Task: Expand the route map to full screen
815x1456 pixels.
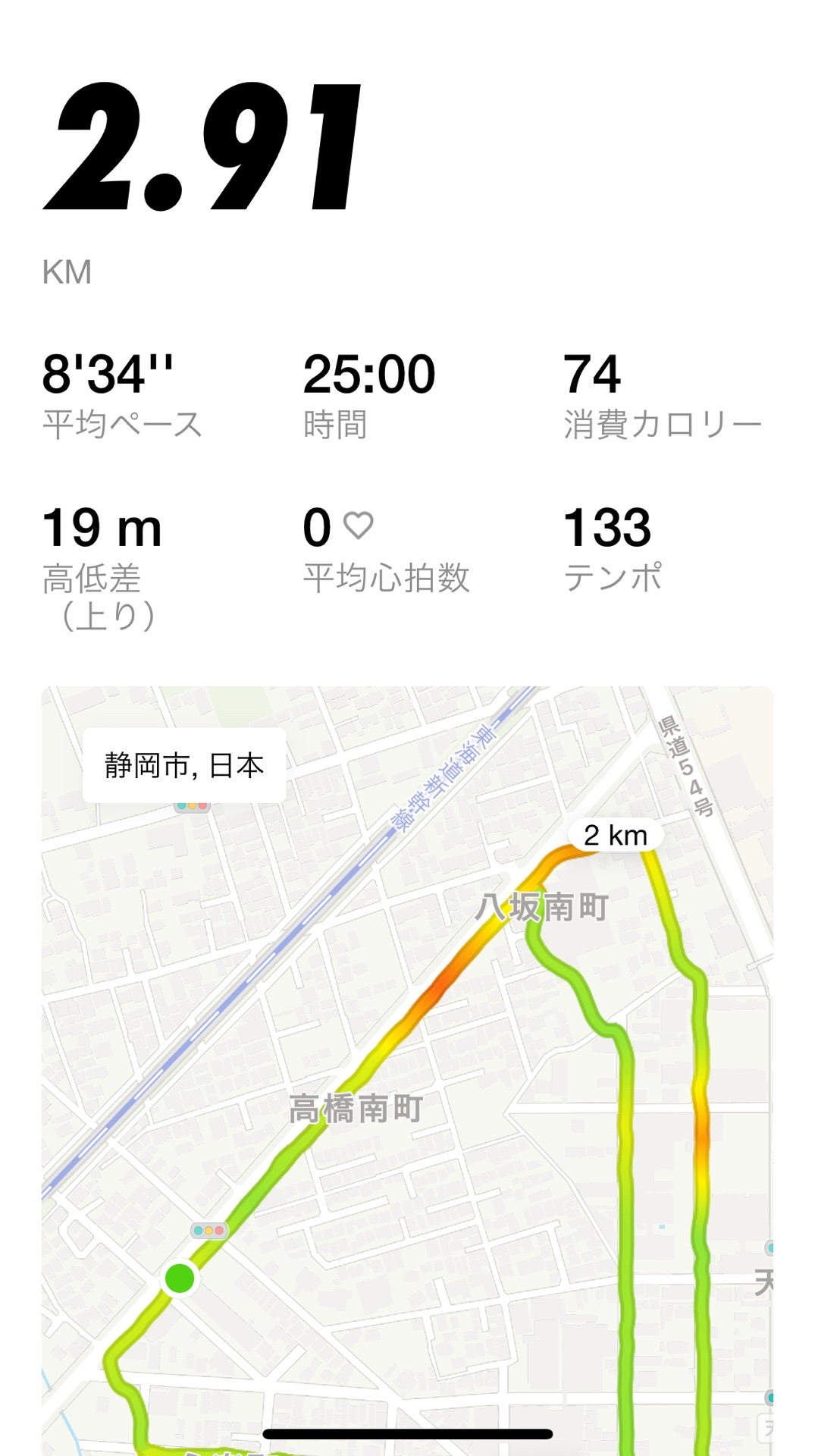Action: (407, 1062)
